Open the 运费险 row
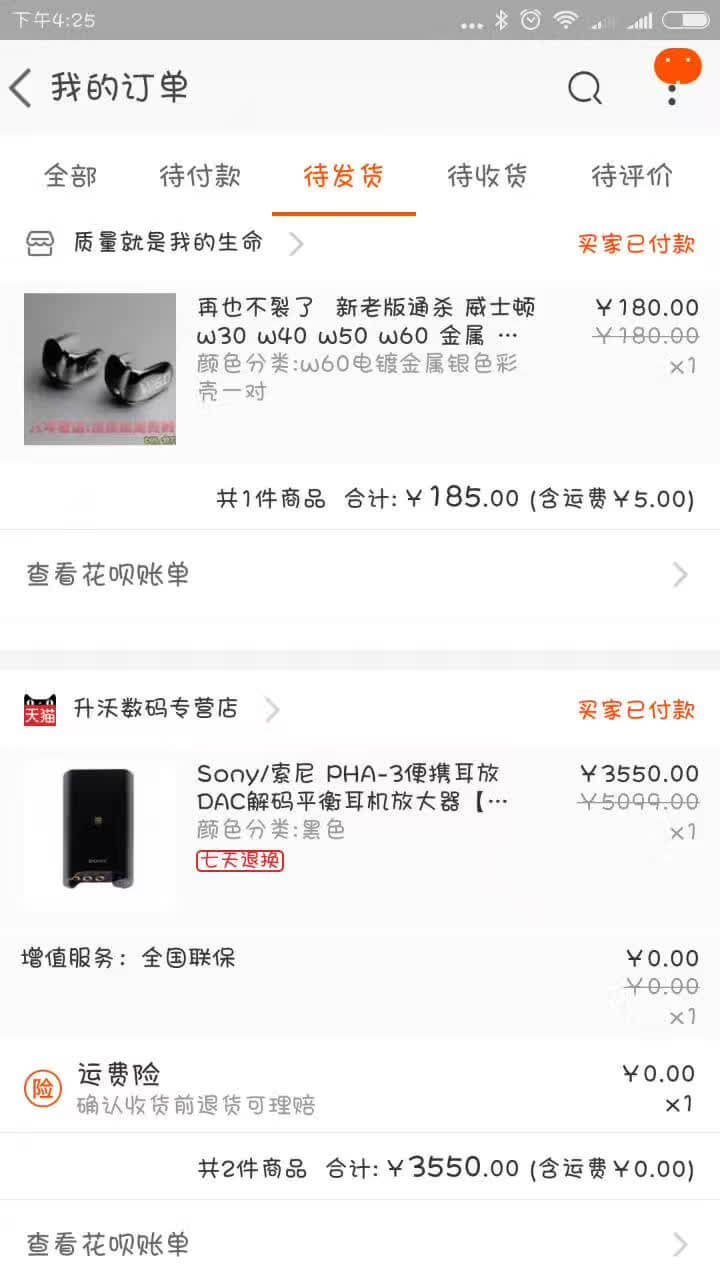Image resolution: width=720 pixels, height=1280 pixels. [360, 1088]
